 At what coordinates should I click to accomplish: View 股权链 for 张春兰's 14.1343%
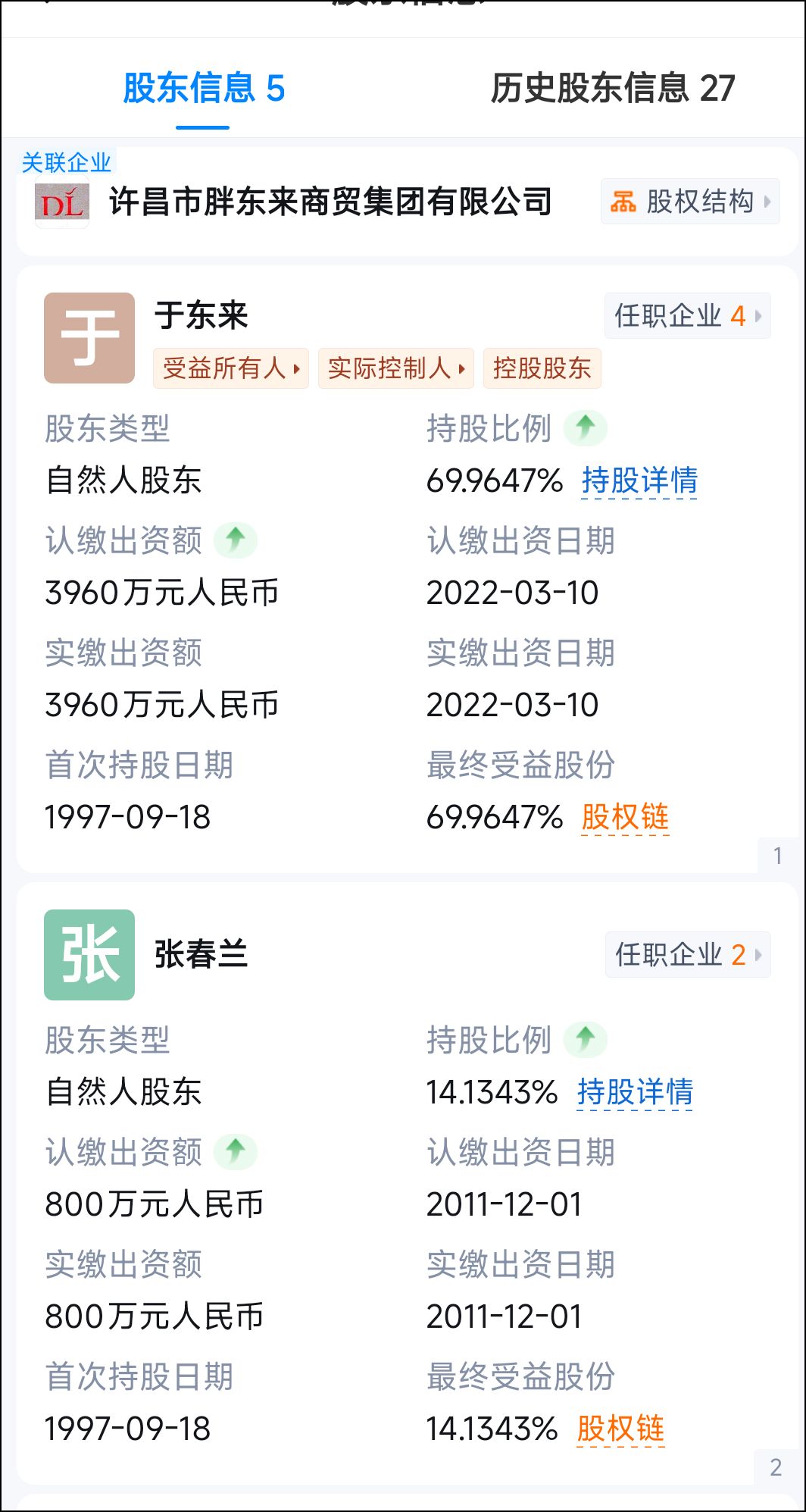click(620, 1429)
